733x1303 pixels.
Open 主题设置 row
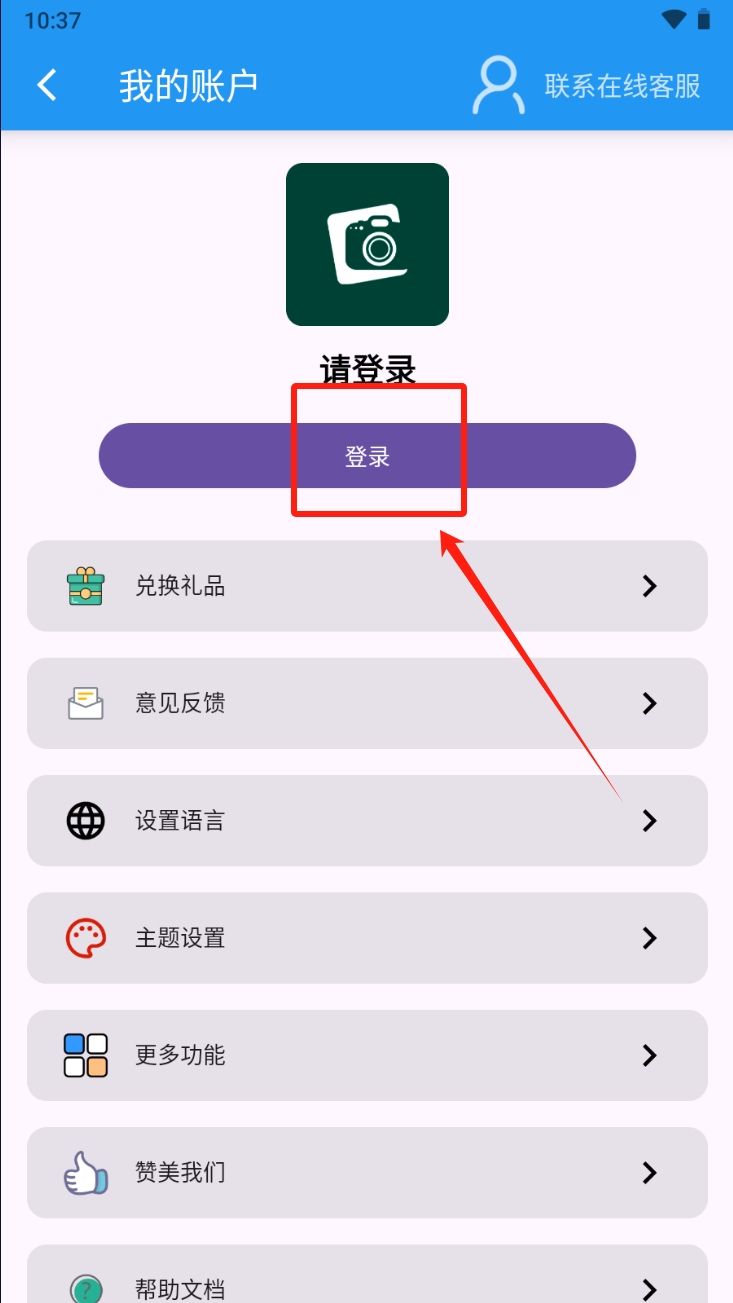(x=367, y=938)
